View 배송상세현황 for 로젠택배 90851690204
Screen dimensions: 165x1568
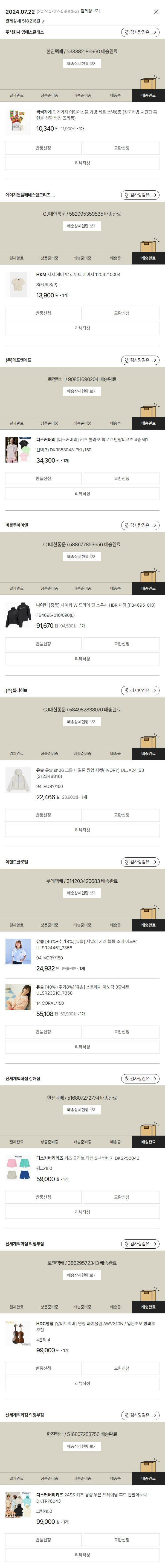point(82,392)
